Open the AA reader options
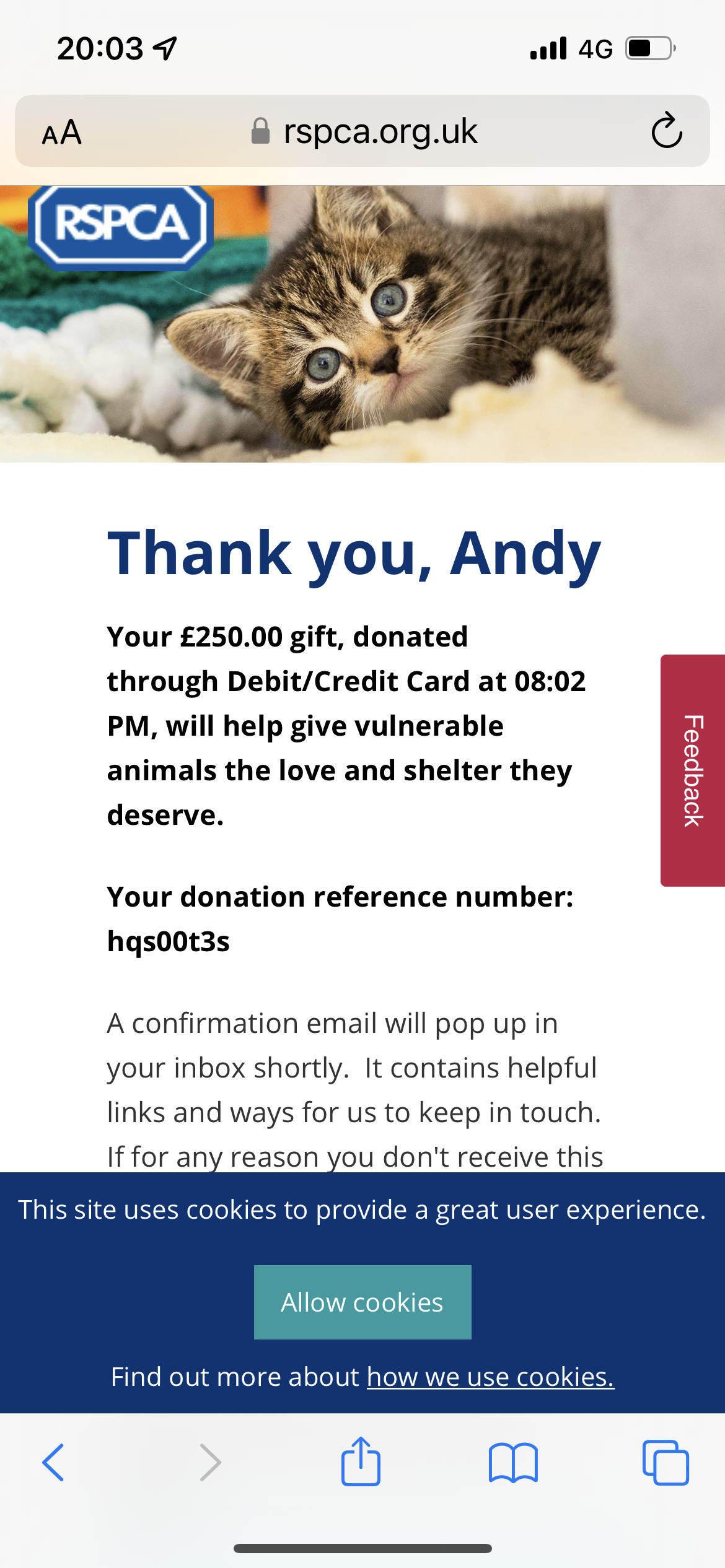The width and height of the screenshot is (725, 1568). 62,132
